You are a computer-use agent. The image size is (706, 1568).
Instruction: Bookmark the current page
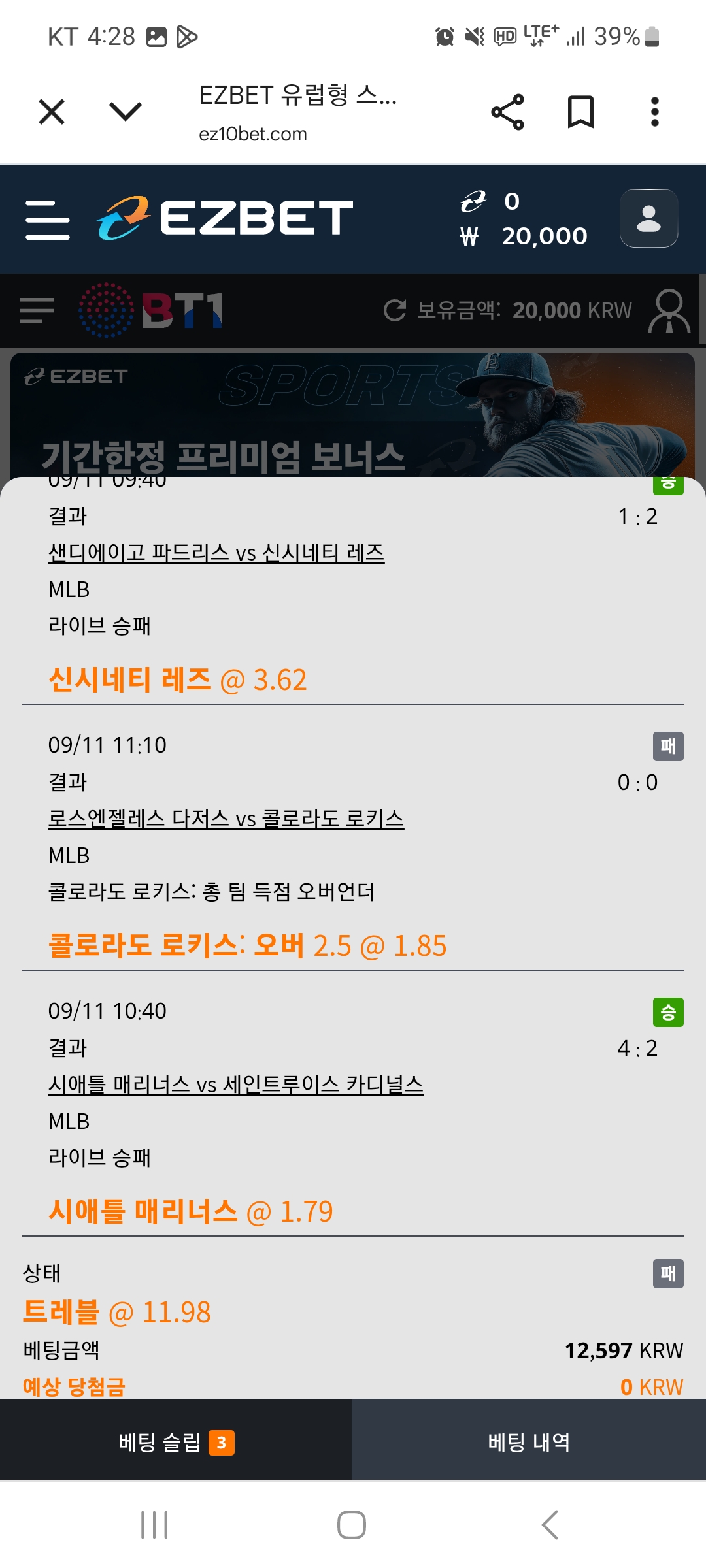click(580, 112)
